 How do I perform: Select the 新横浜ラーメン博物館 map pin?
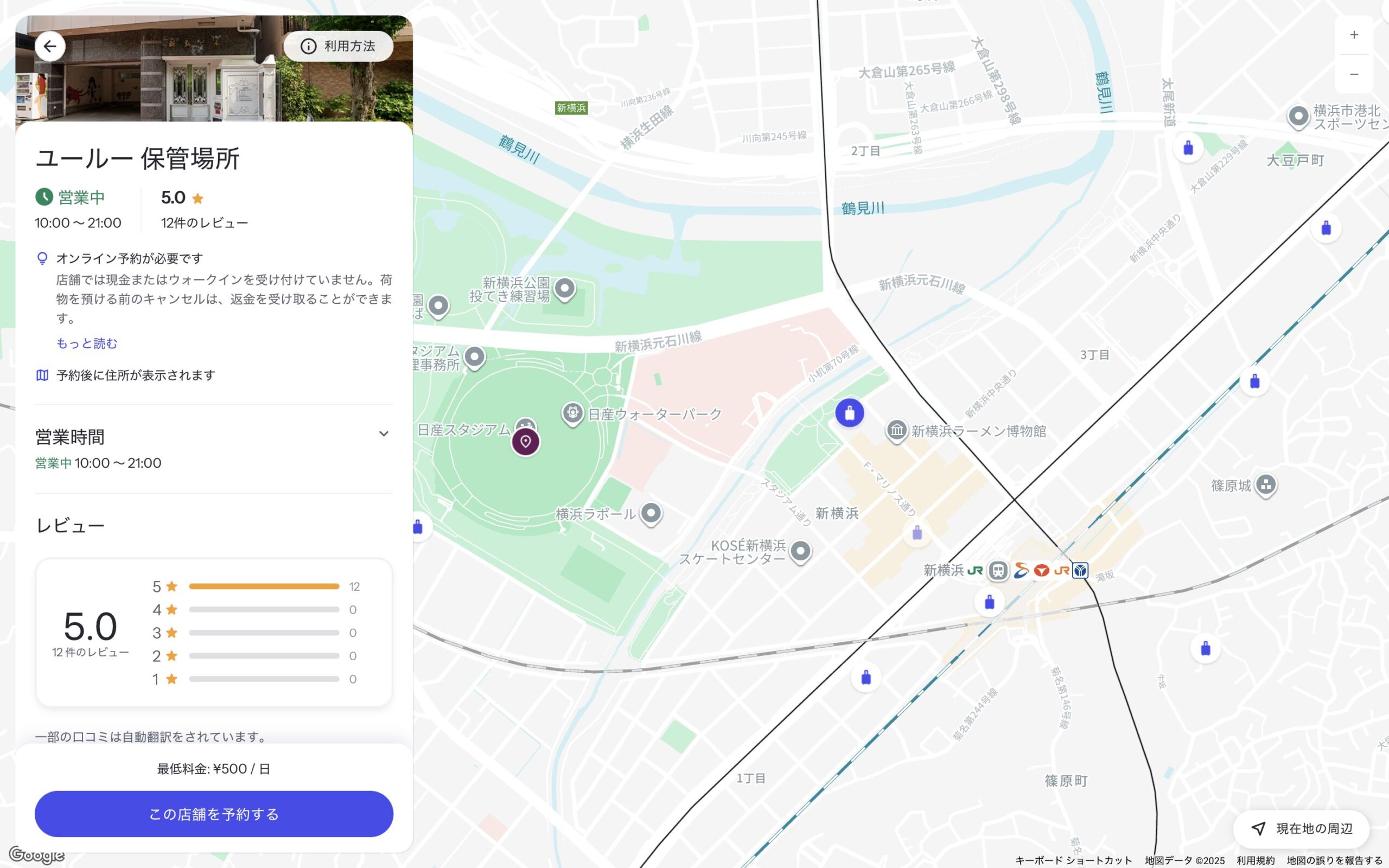coord(896,430)
